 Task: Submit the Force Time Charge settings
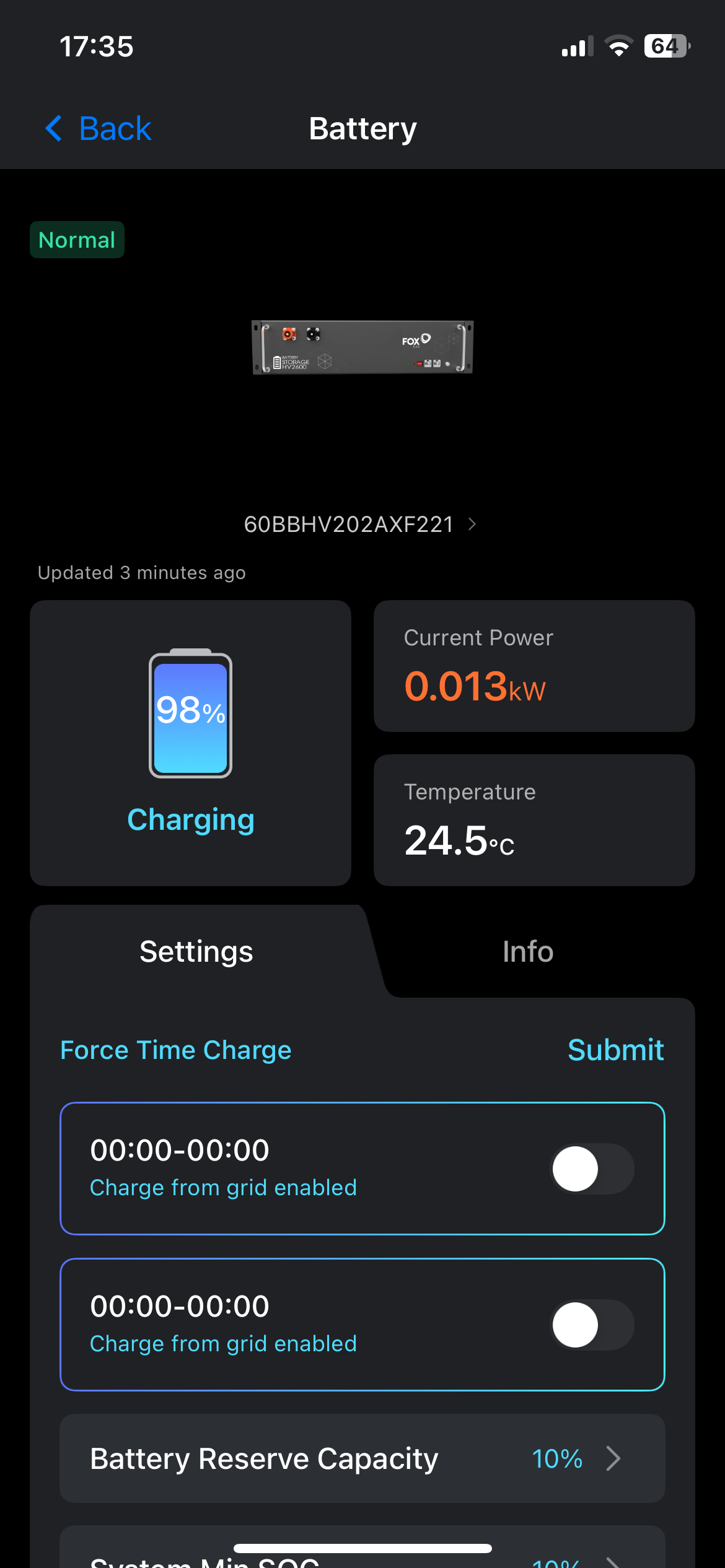click(x=615, y=1050)
